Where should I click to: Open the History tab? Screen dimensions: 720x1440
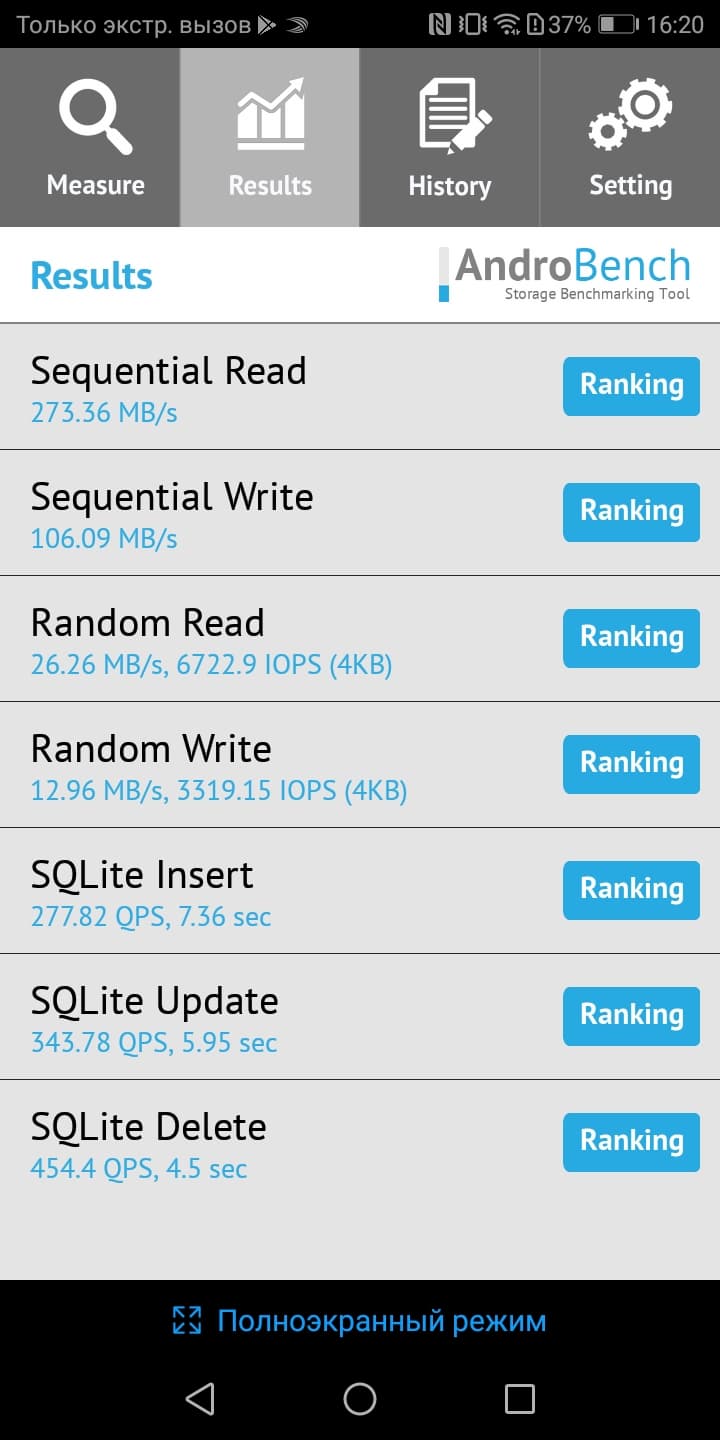[x=450, y=138]
